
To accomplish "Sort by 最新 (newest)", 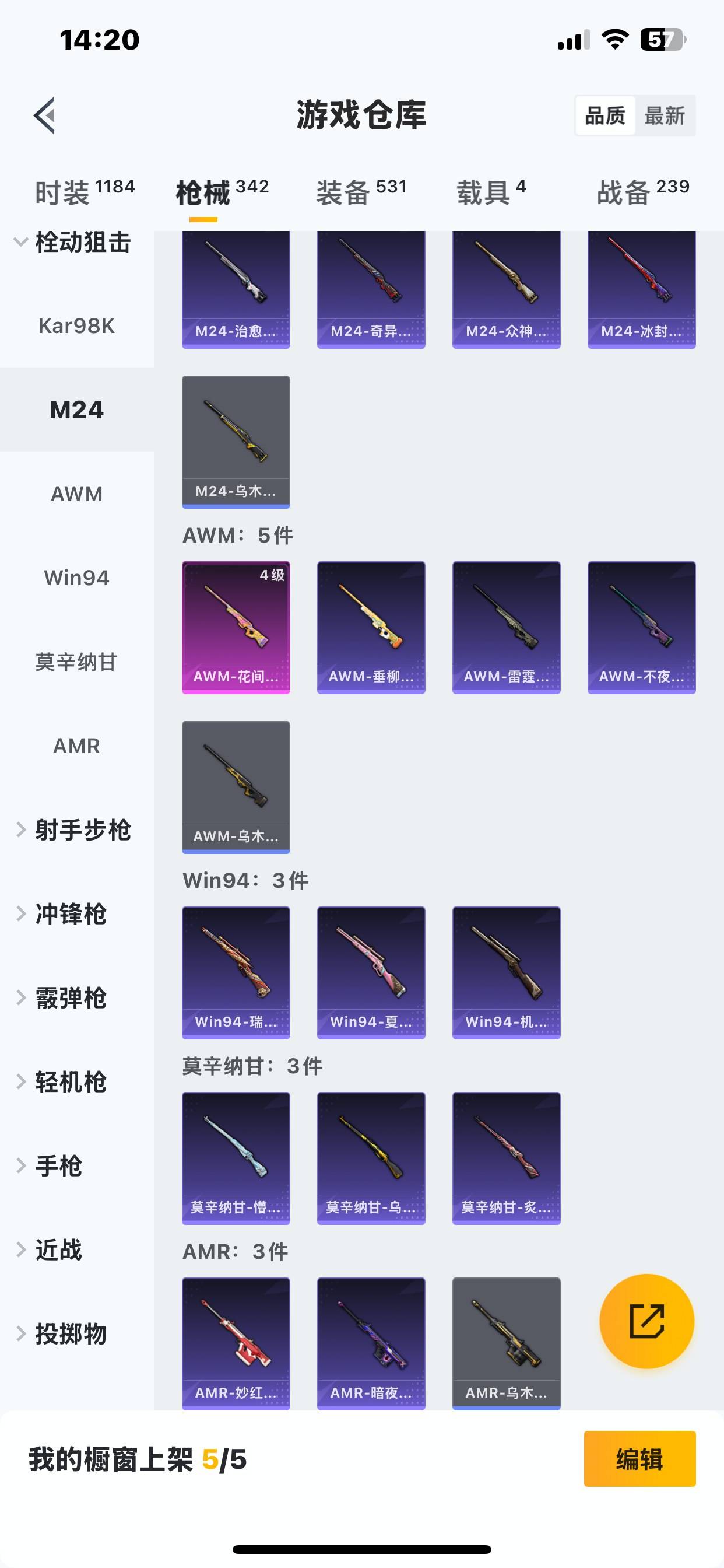I will (665, 116).
